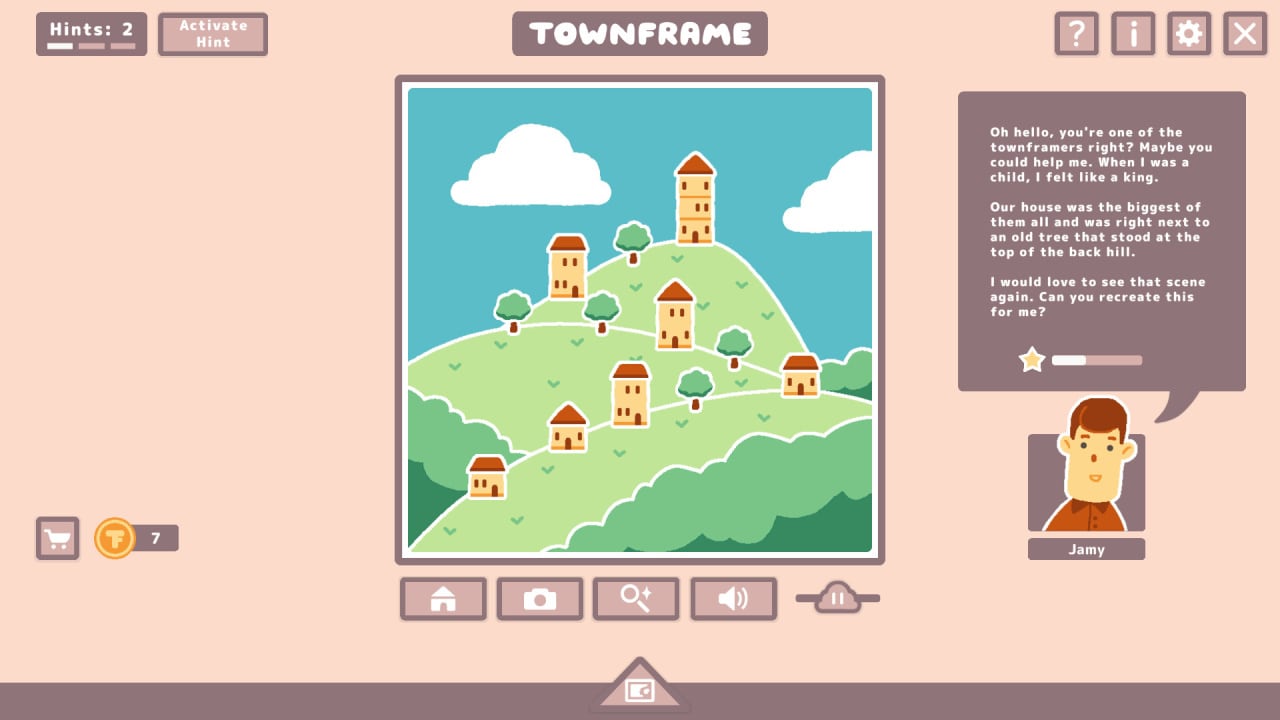Tap Jamy's character portrait
1280x720 pixels.
(1087, 472)
